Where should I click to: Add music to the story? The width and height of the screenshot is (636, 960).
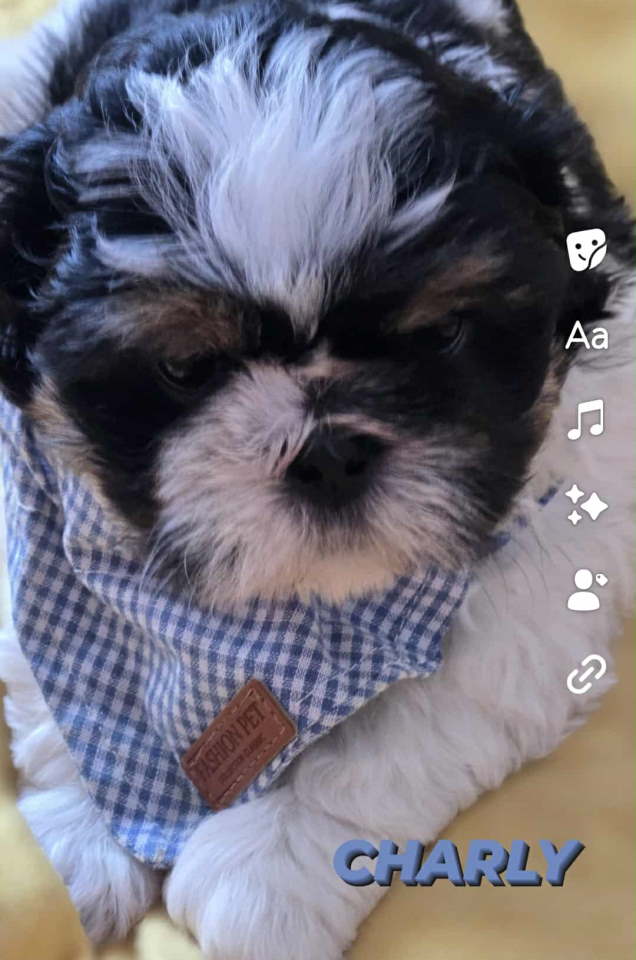586,420
